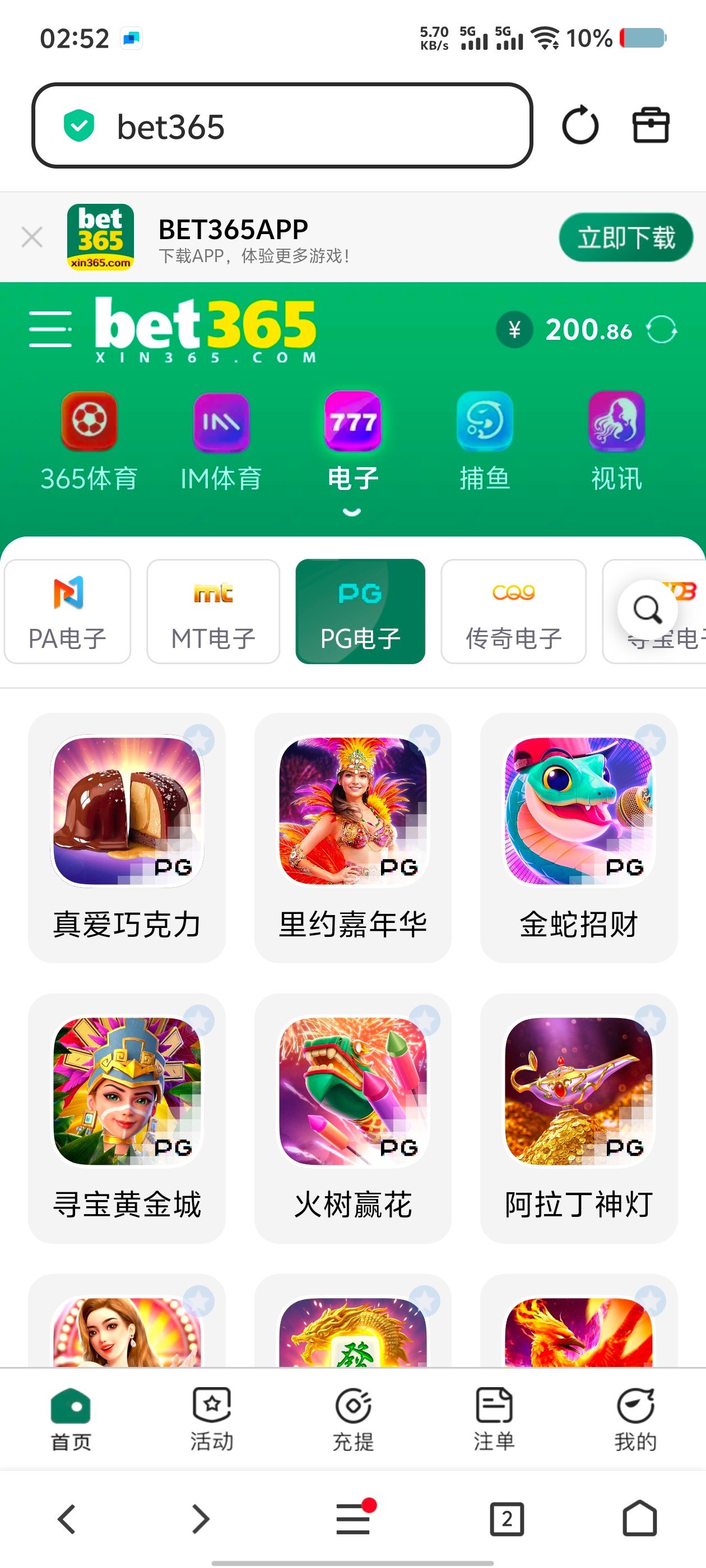Tap the 立即下载 download button
706x1568 pixels.
(625, 237)
